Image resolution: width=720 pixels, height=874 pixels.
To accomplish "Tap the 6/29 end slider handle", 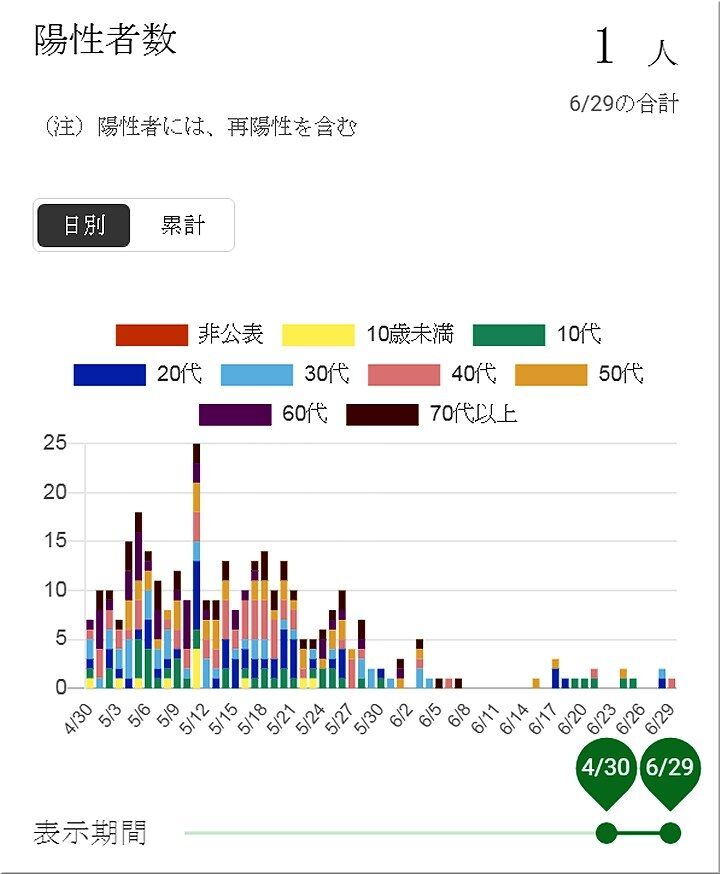I will tap(670, 833).
